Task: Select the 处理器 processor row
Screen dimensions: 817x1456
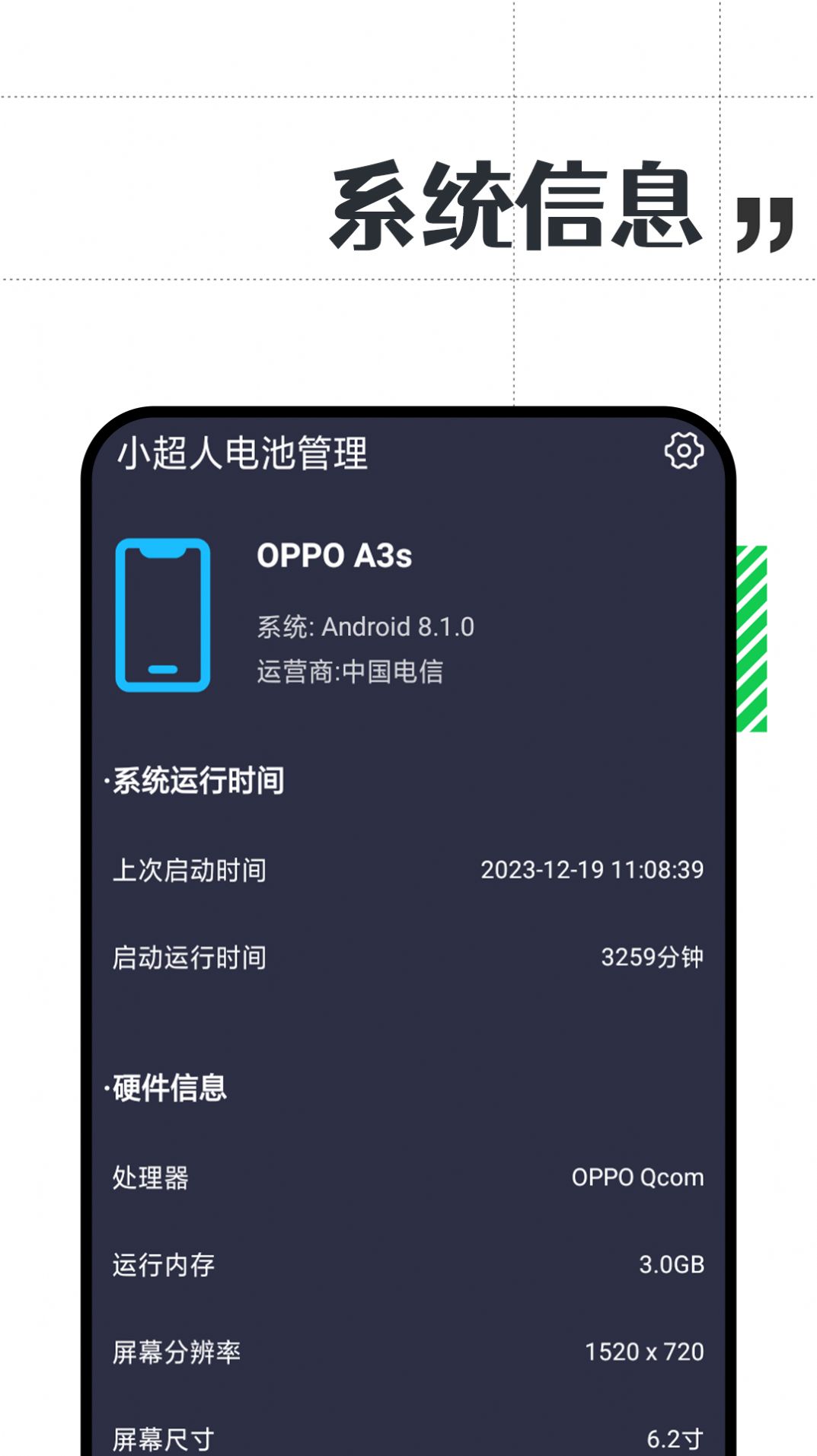Action: [151, 1176]
